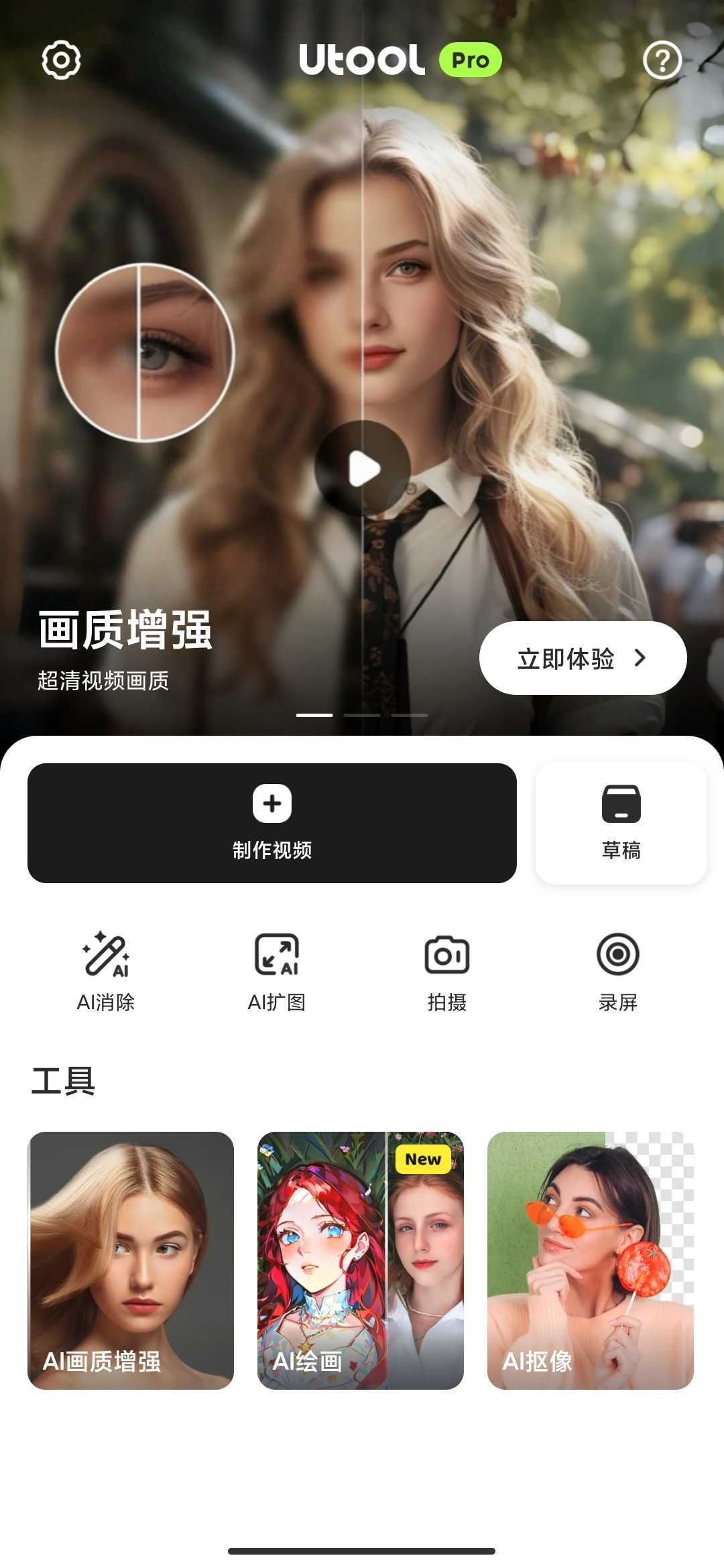Choose the AI抠像 tool card
Image resolution: width=724 pixels, height=1568 pixels.
coord(590,1260)
